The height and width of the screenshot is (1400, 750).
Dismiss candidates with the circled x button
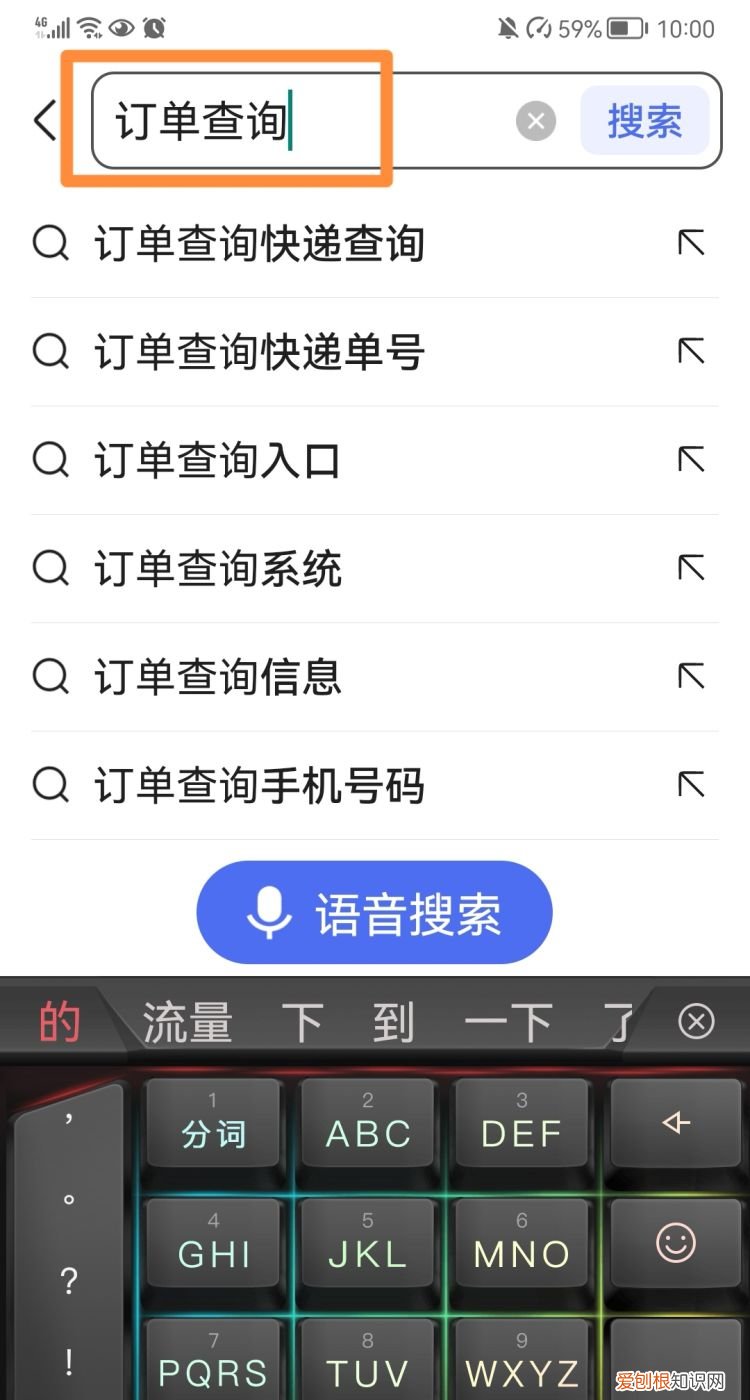696,1019
